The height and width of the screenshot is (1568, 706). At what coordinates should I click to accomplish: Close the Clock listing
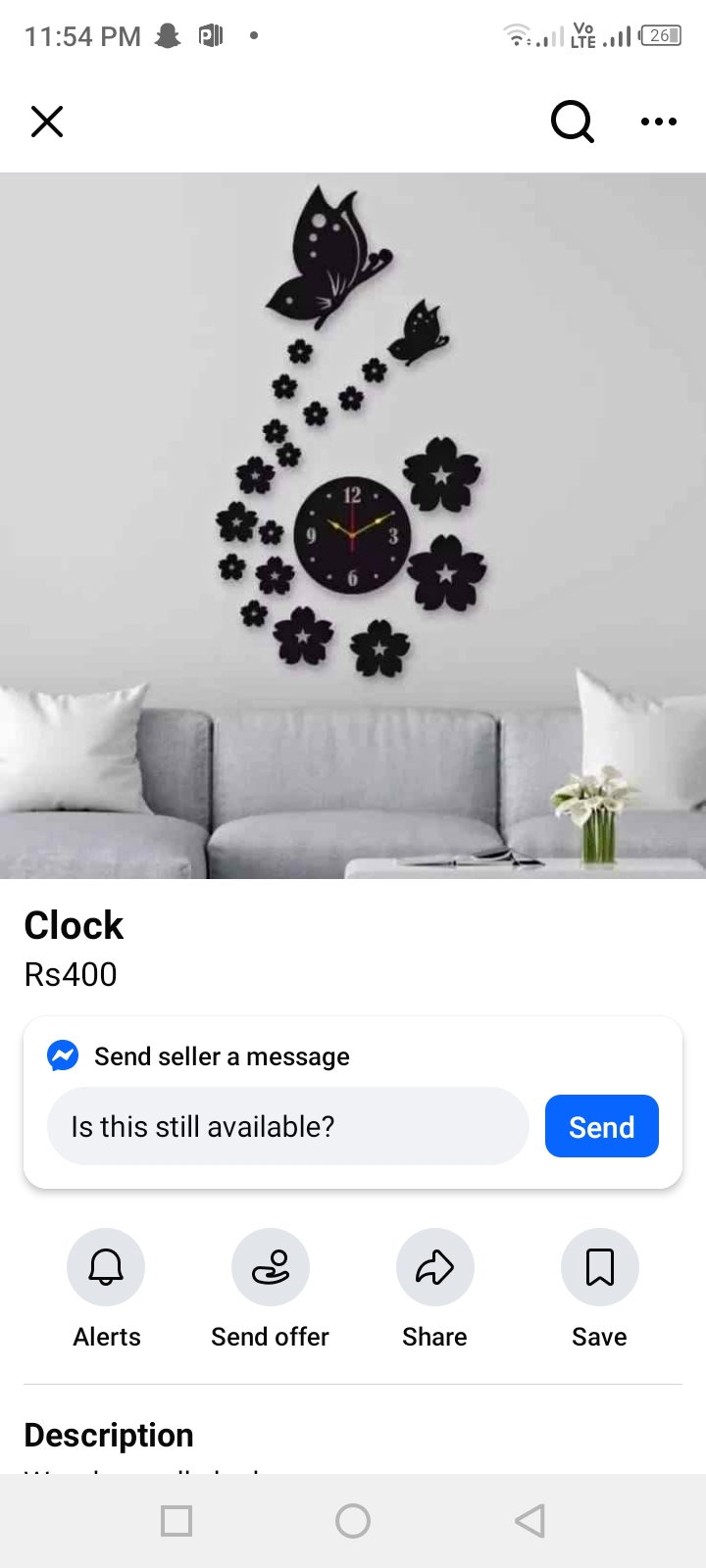point(47,122)
